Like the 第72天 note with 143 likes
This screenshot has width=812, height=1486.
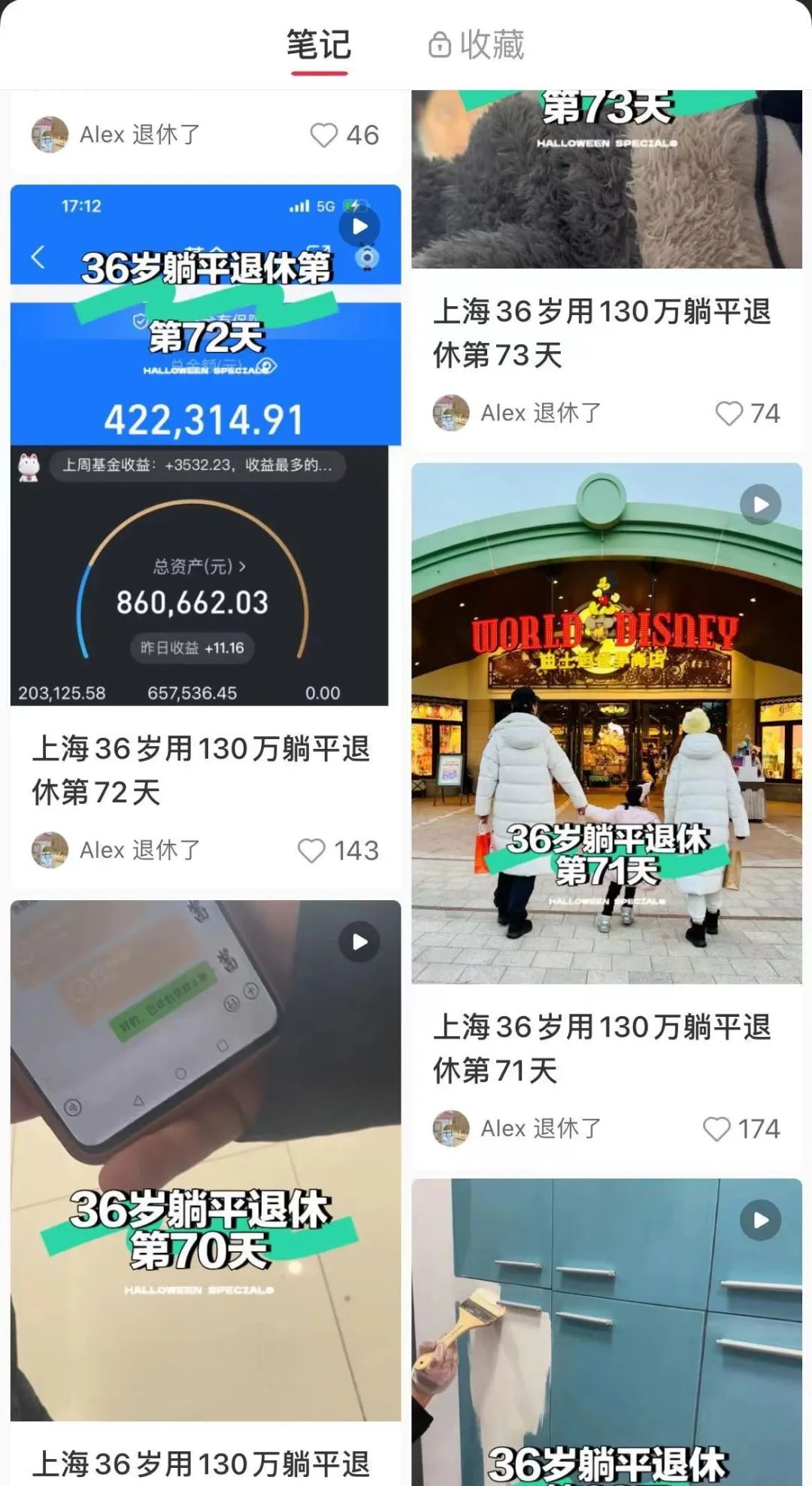[311, 851]
